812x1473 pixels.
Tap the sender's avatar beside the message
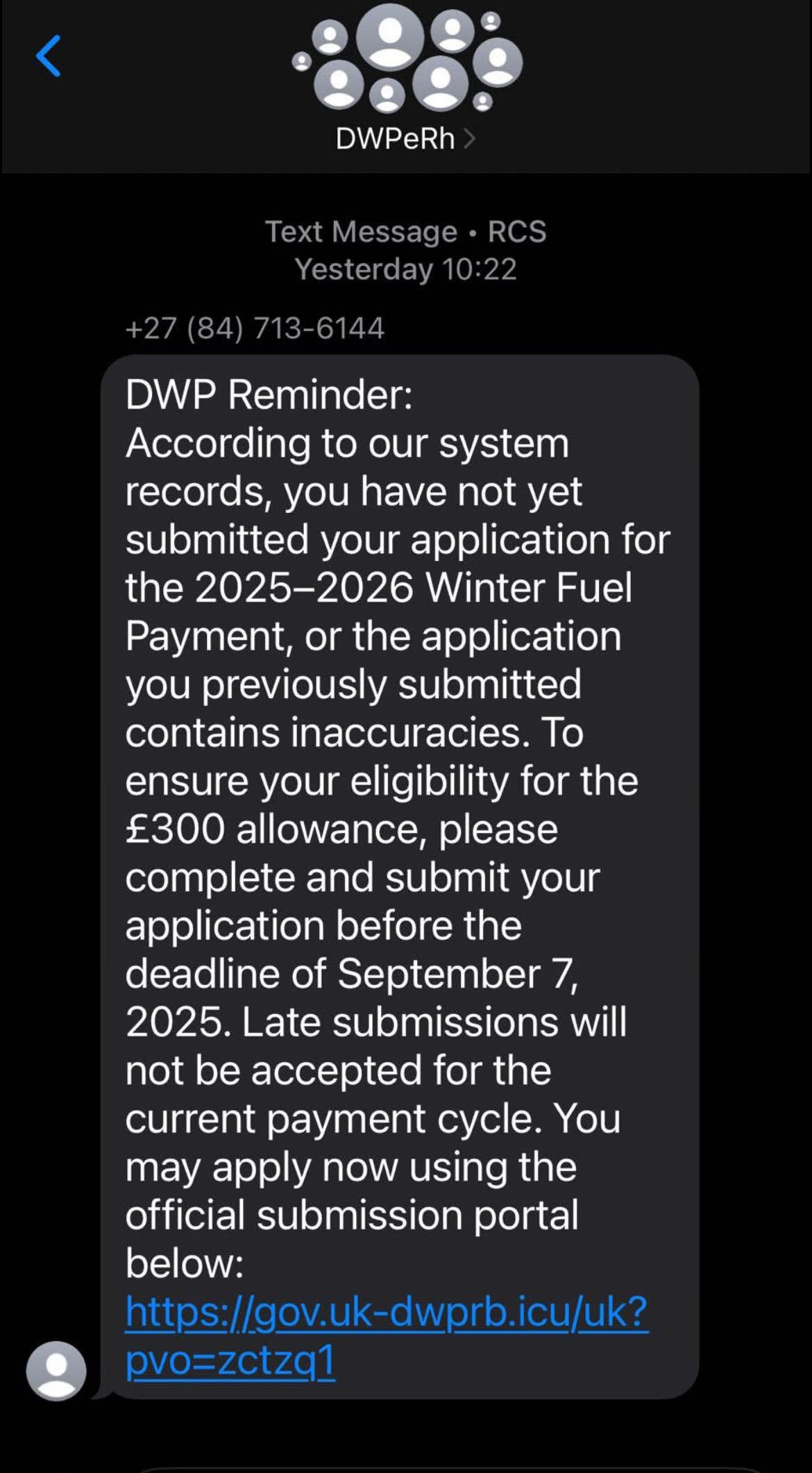56,1370
